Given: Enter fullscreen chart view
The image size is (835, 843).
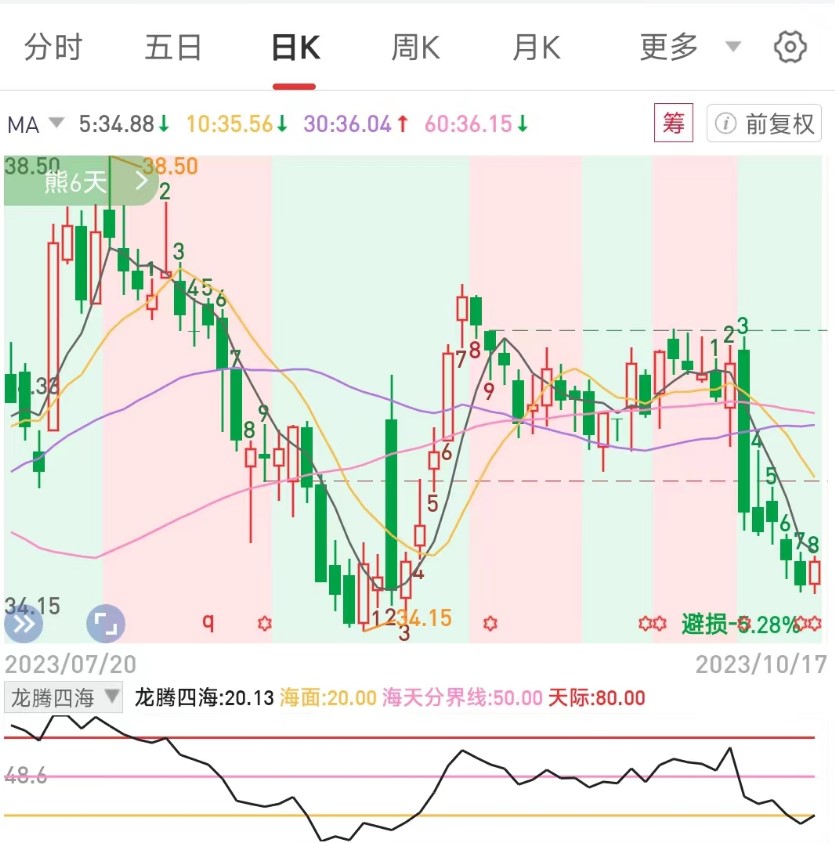Looking at the screenshot, I should (105, 625).
